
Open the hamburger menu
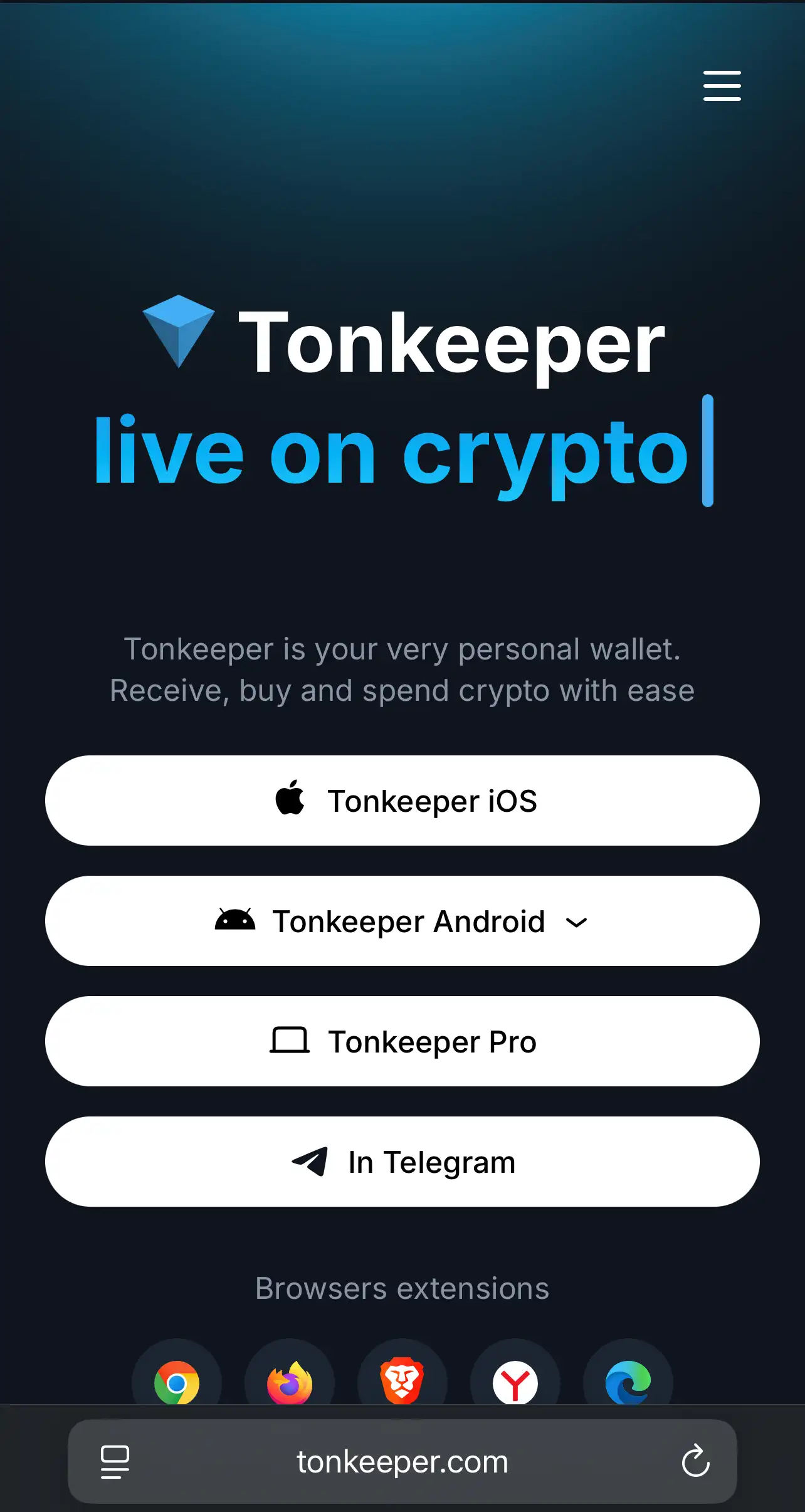(x=722, y=86)
